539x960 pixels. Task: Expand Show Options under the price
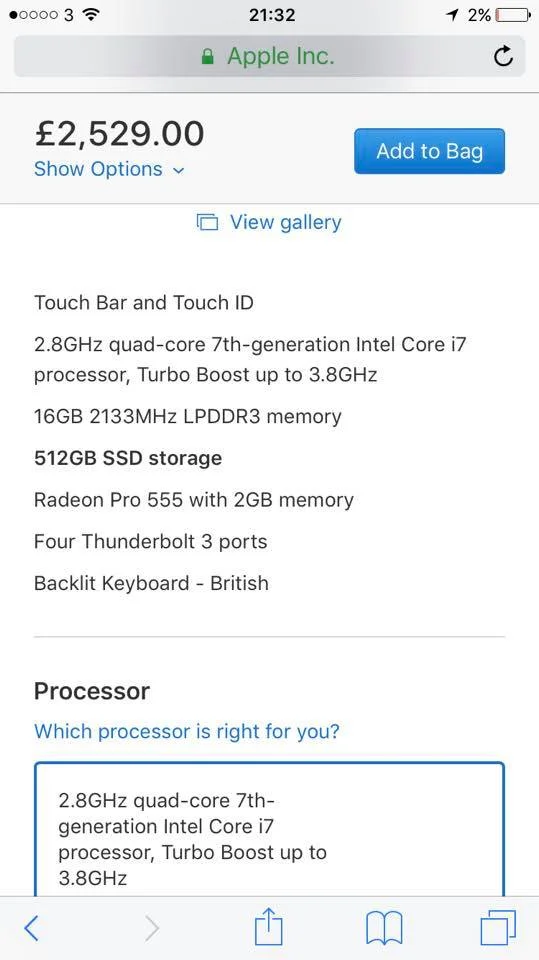(x=109, y=169)
